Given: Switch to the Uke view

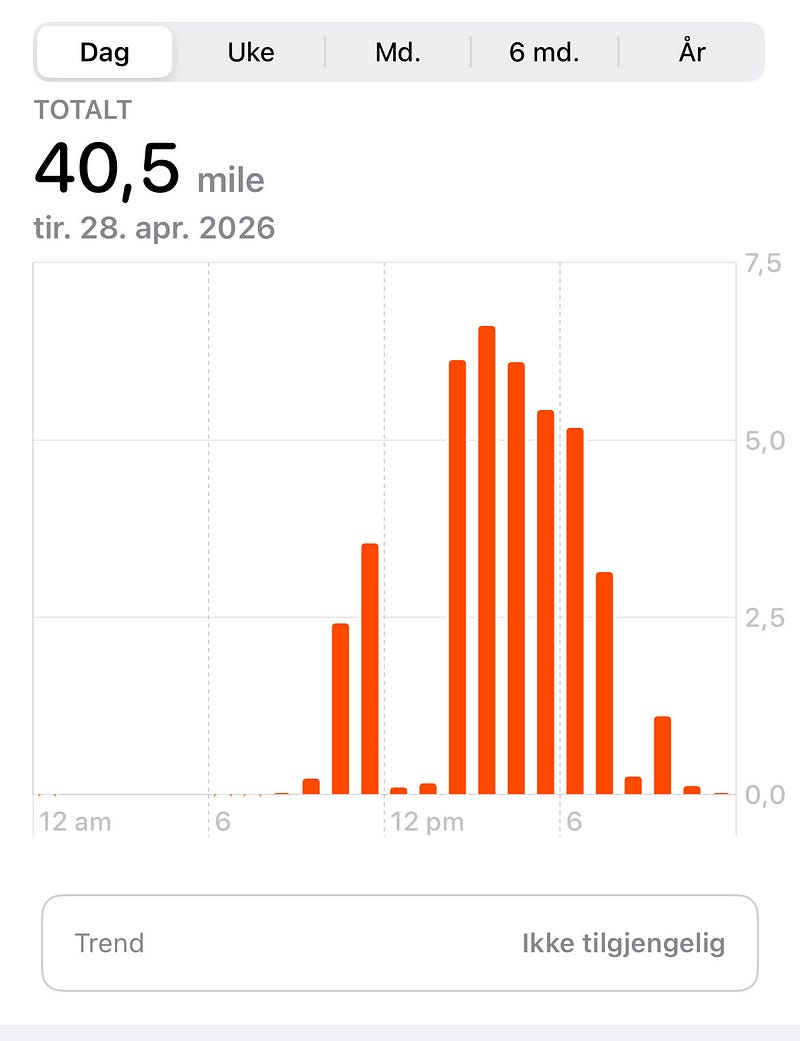Looking at the screenshot, I should click(250, 52).
